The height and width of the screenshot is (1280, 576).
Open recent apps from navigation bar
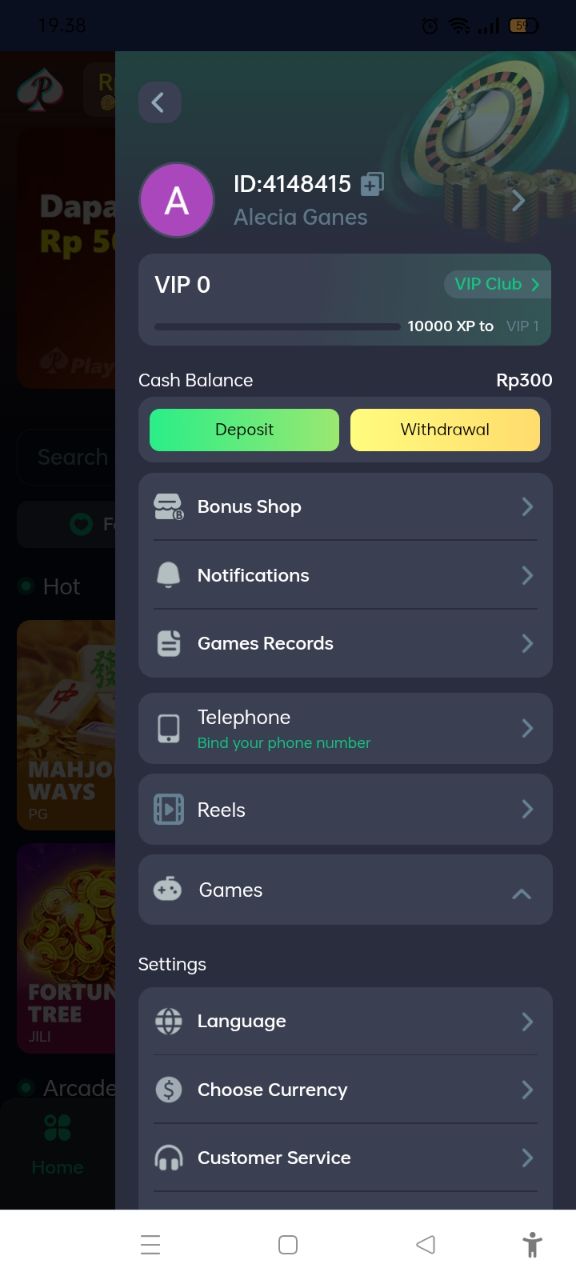pyautogui.click(x=150, y=1244)
